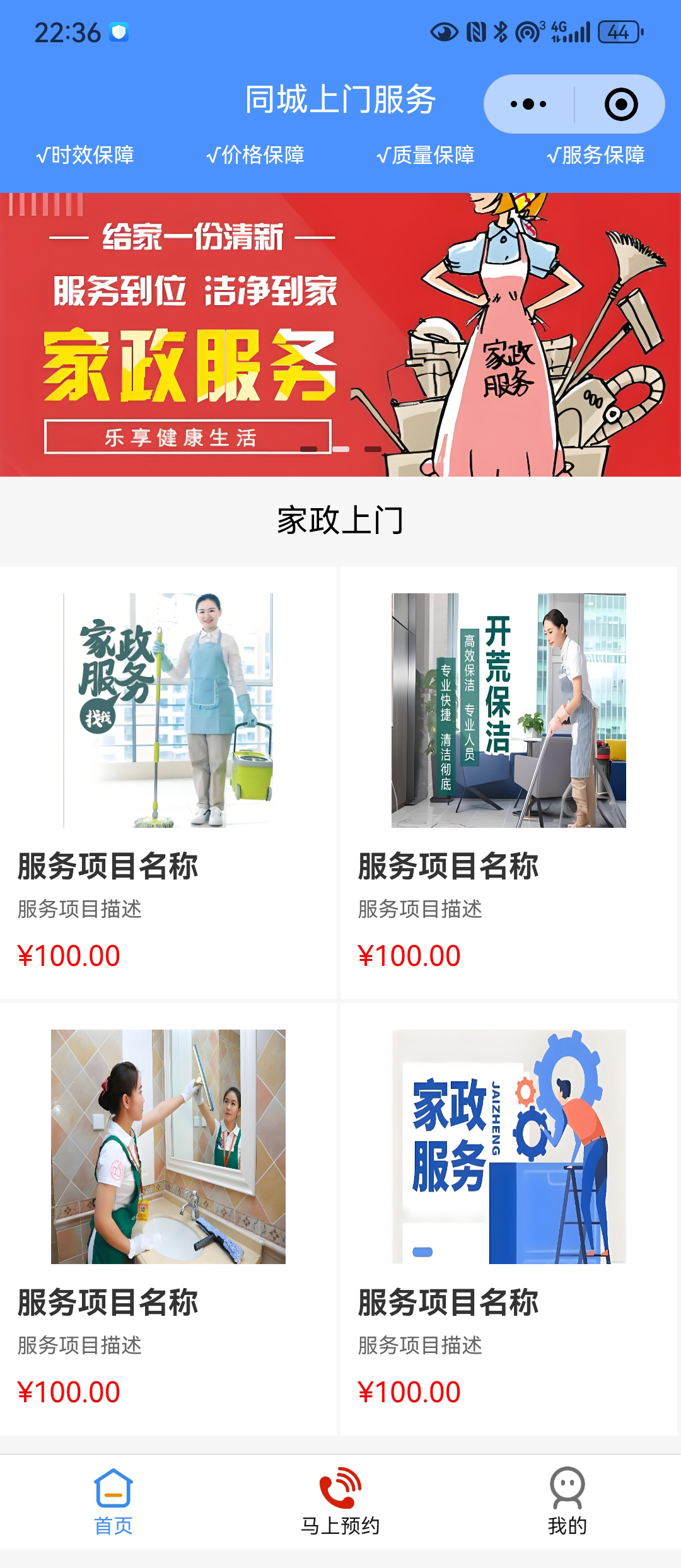Open the 开荒保洁 service card
The image size is (681, 1568).
coord(508,782)
